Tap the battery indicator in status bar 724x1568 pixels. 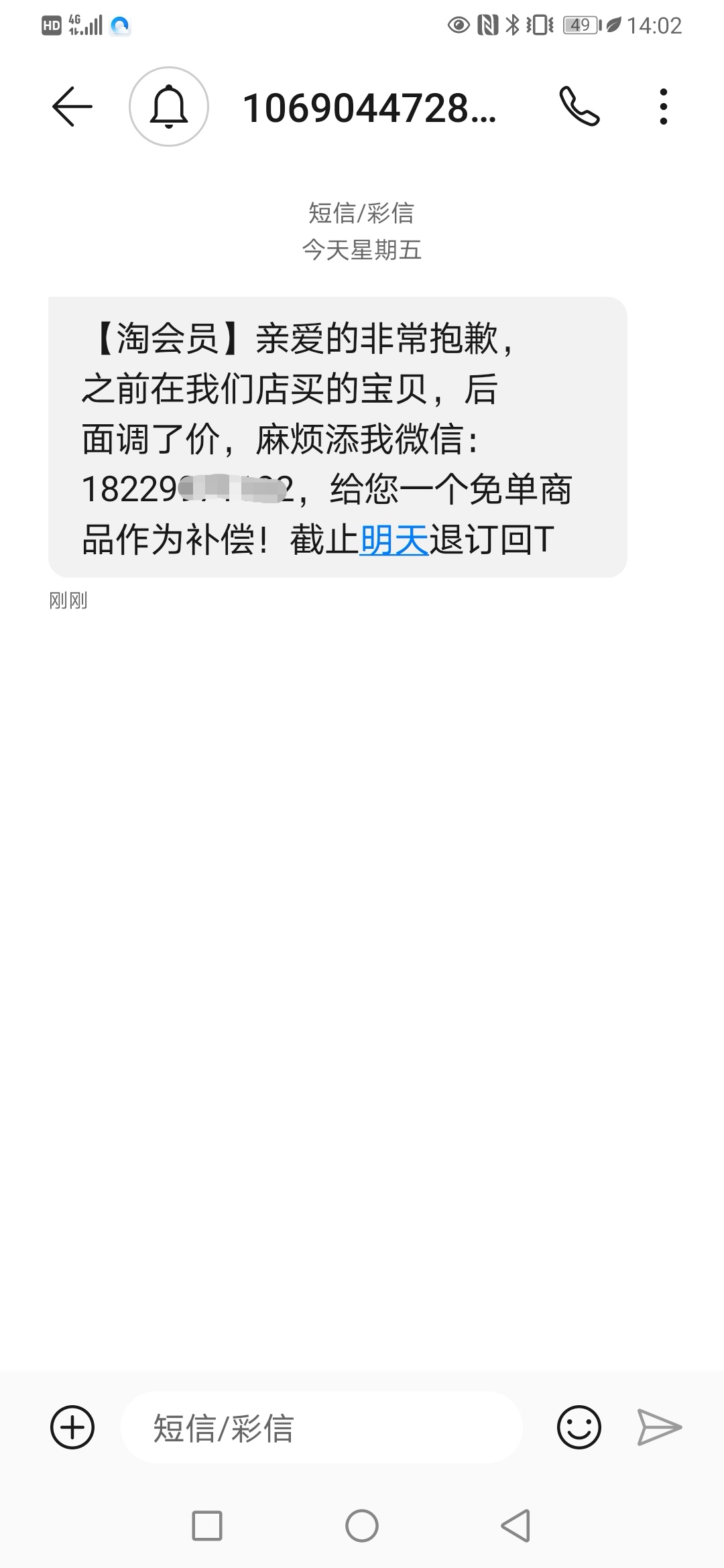[581, 25]
